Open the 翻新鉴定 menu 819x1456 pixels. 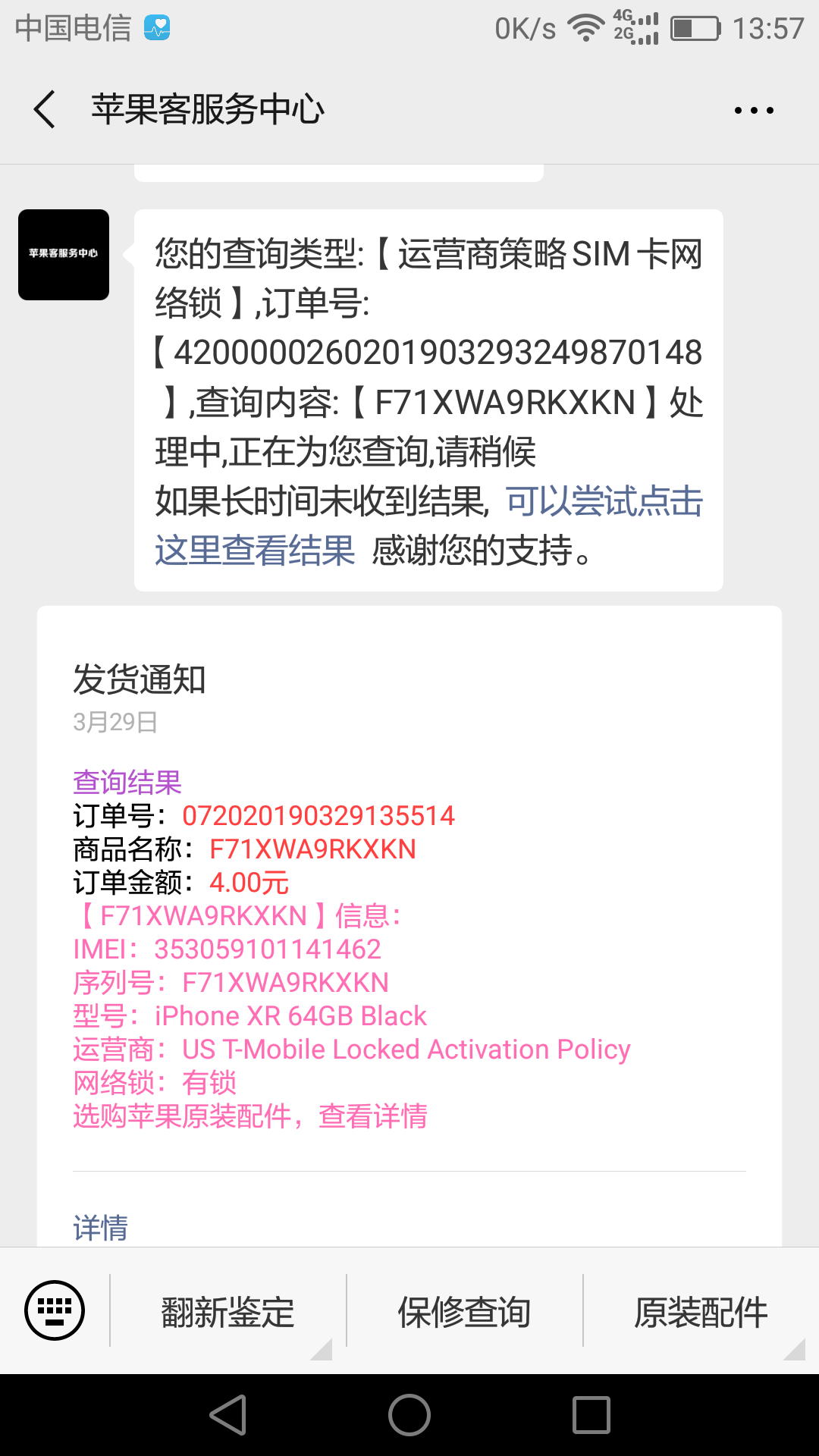(x=227, y=1312)
